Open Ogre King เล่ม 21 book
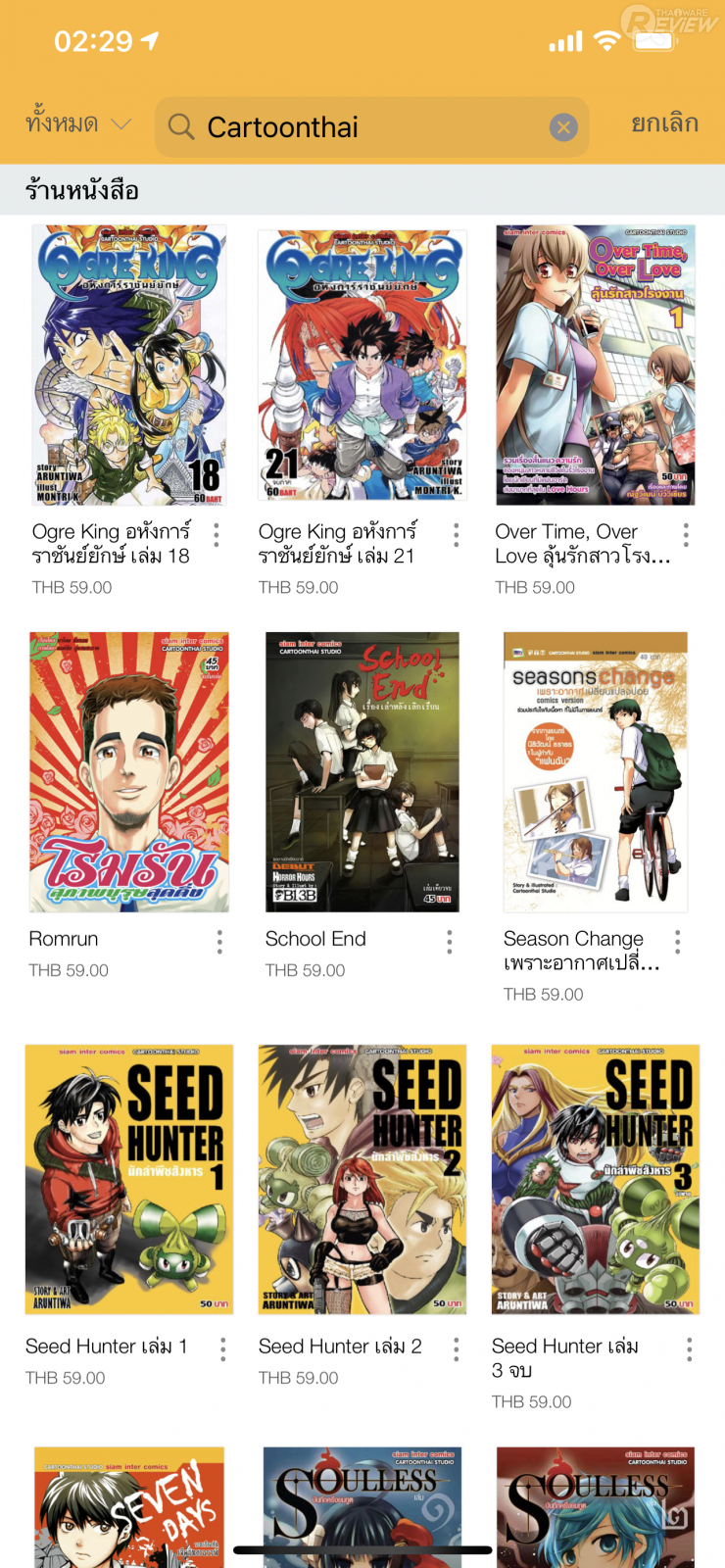This screenshot has height=1568, width=725. (362, 365)
